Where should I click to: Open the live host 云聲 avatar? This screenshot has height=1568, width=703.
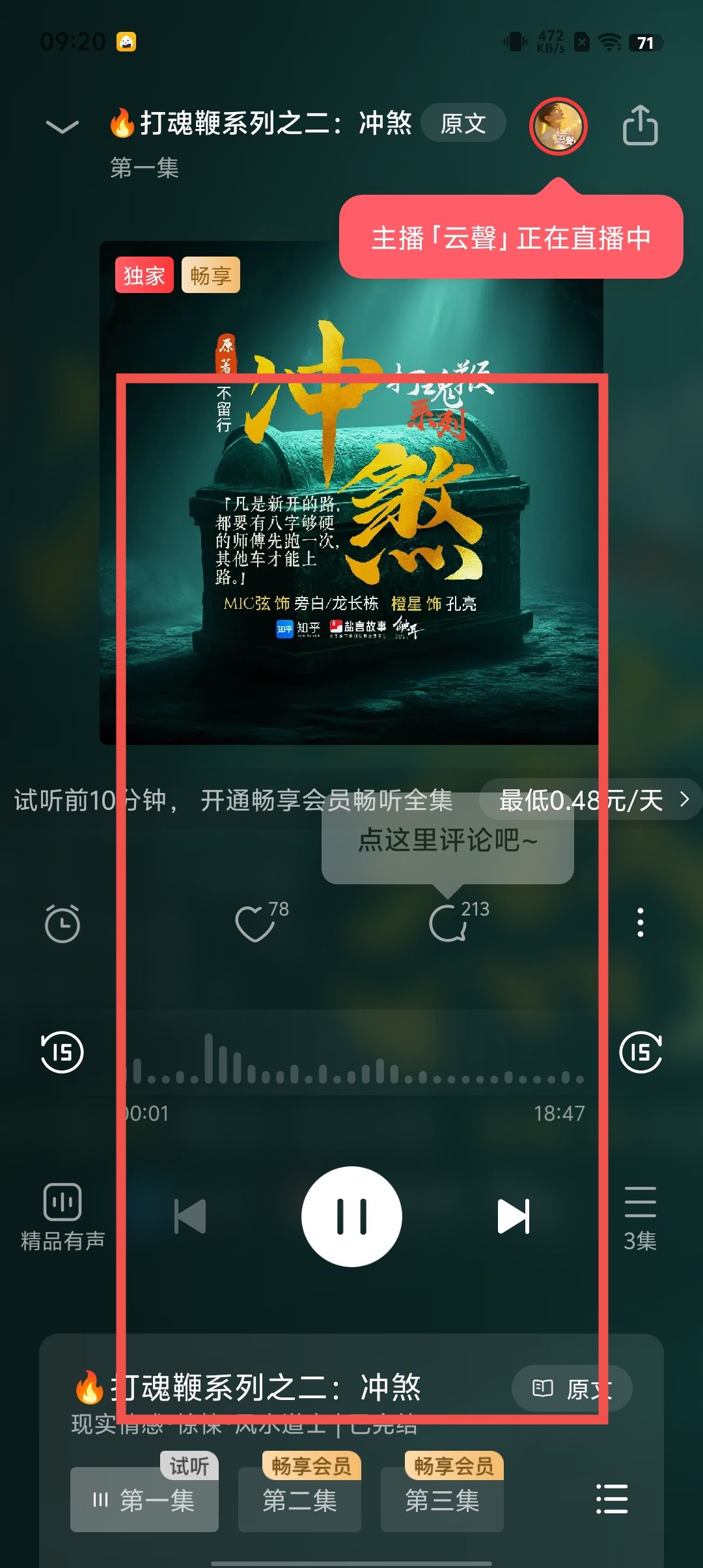[x=558, y=126]
